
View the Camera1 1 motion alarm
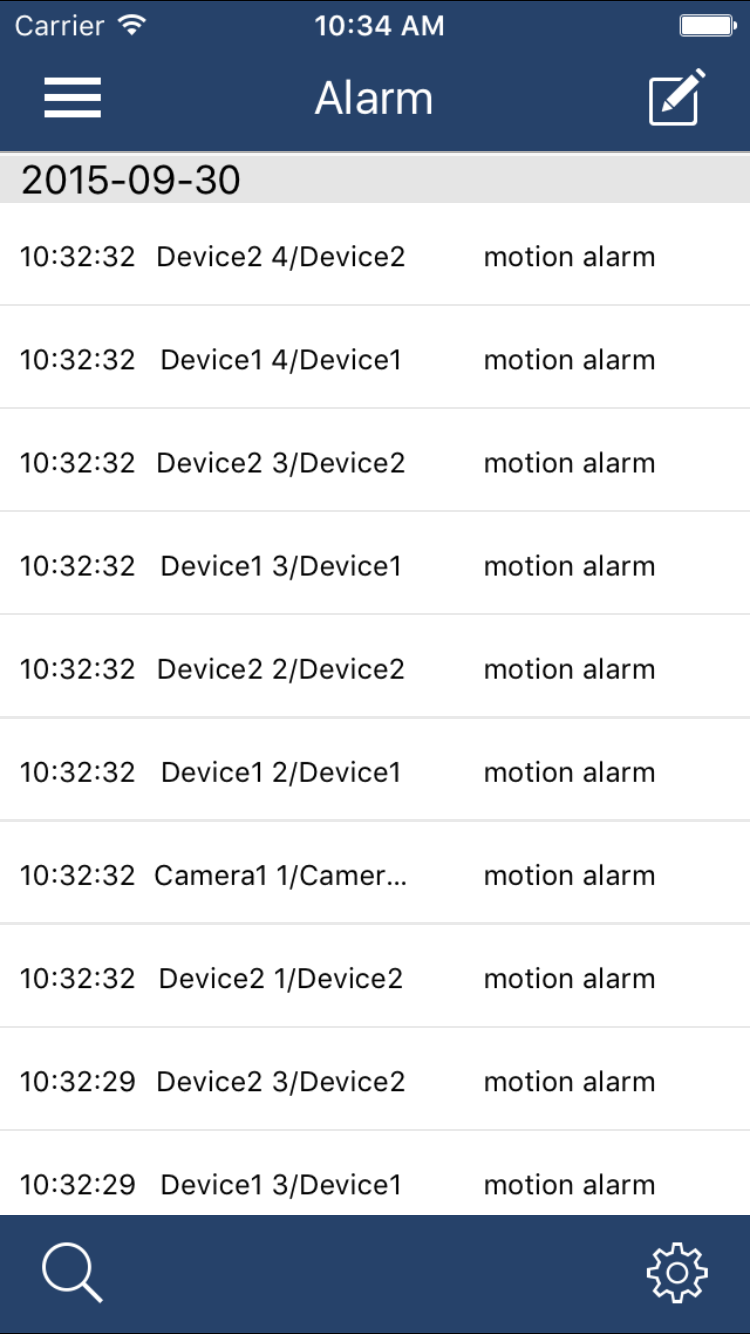375,875
